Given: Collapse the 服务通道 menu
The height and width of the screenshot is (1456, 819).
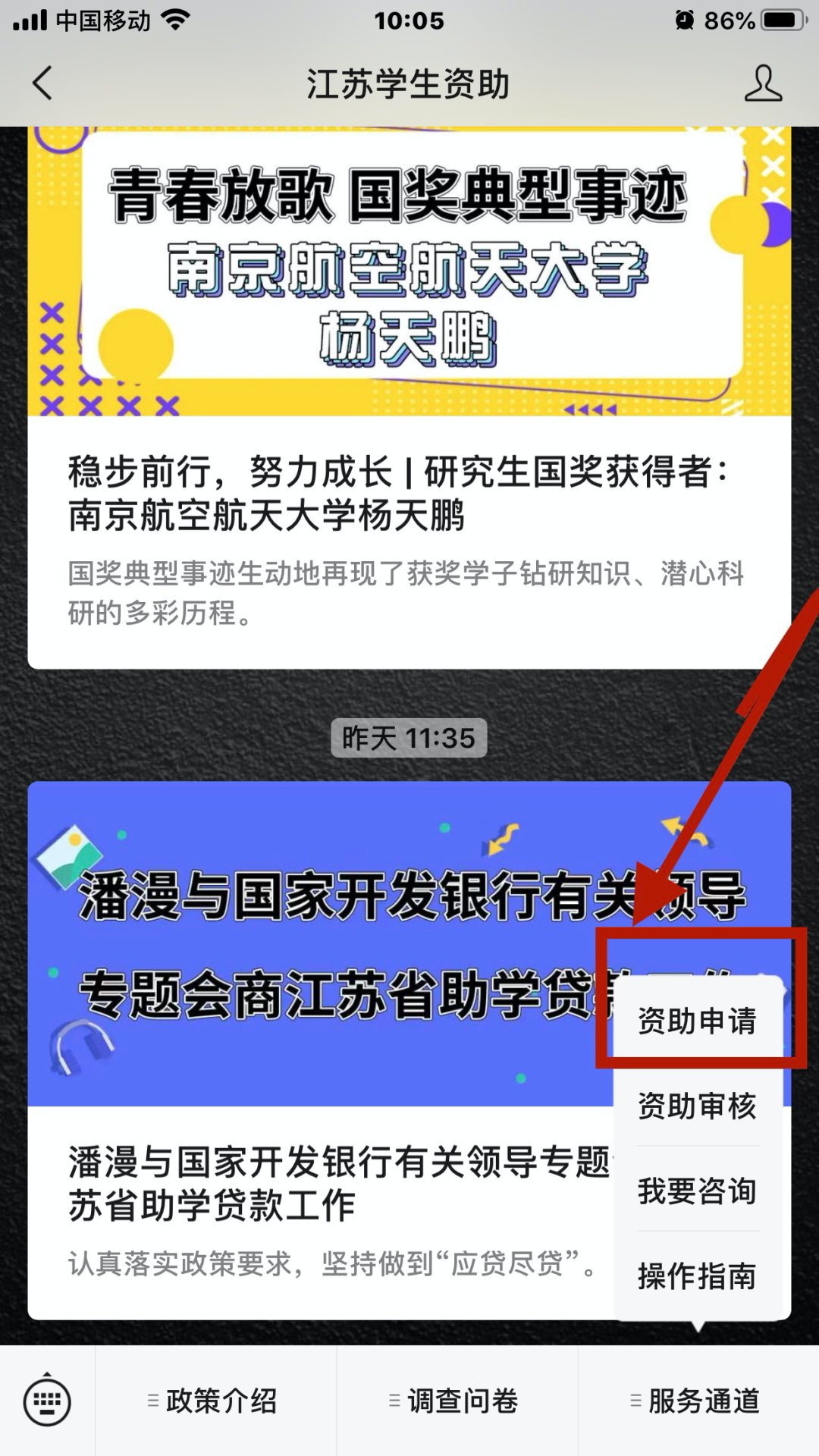Looking at the screenshot, I should [698, 1401].
